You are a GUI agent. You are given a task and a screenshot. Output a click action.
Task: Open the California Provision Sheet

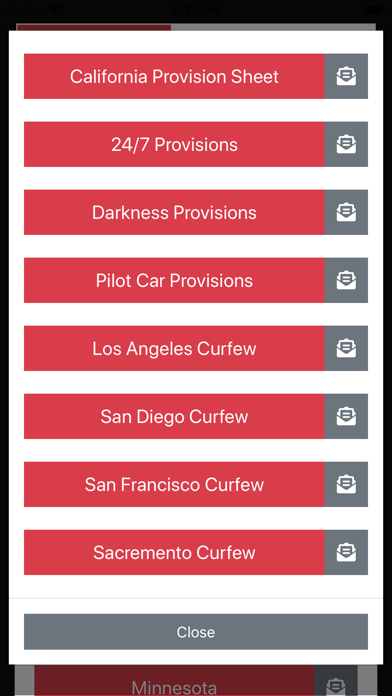174,76
